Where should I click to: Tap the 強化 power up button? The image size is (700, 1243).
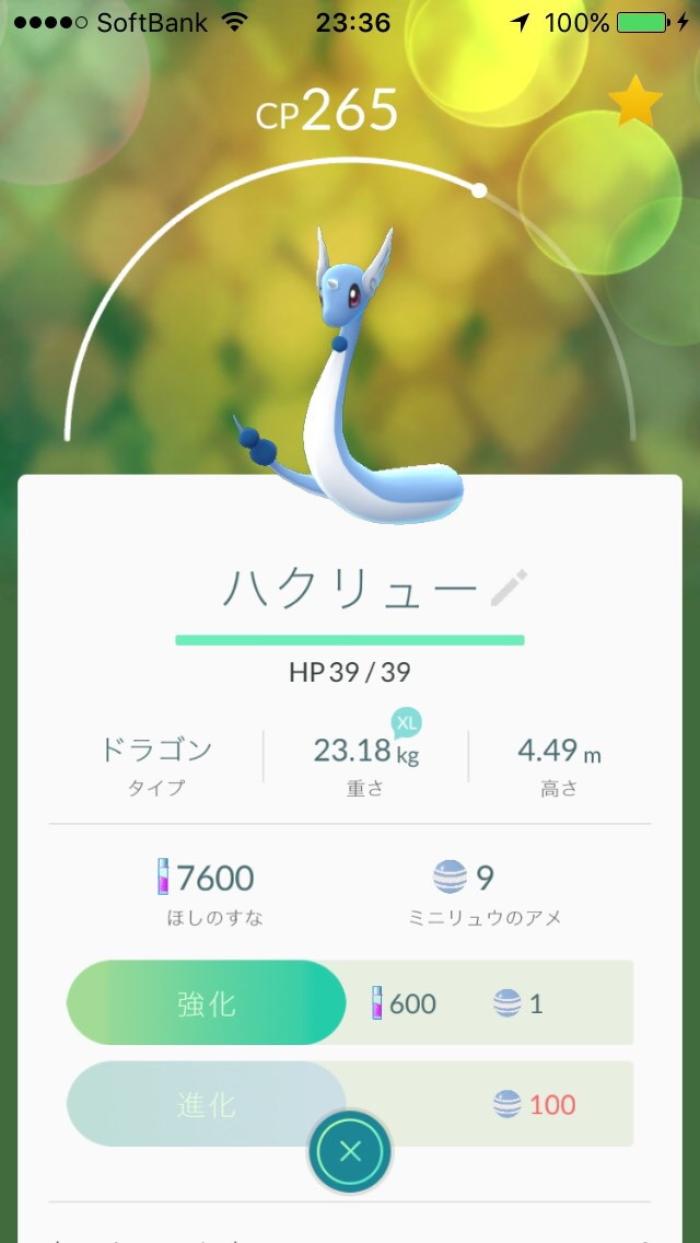[x=206, y=1003]
